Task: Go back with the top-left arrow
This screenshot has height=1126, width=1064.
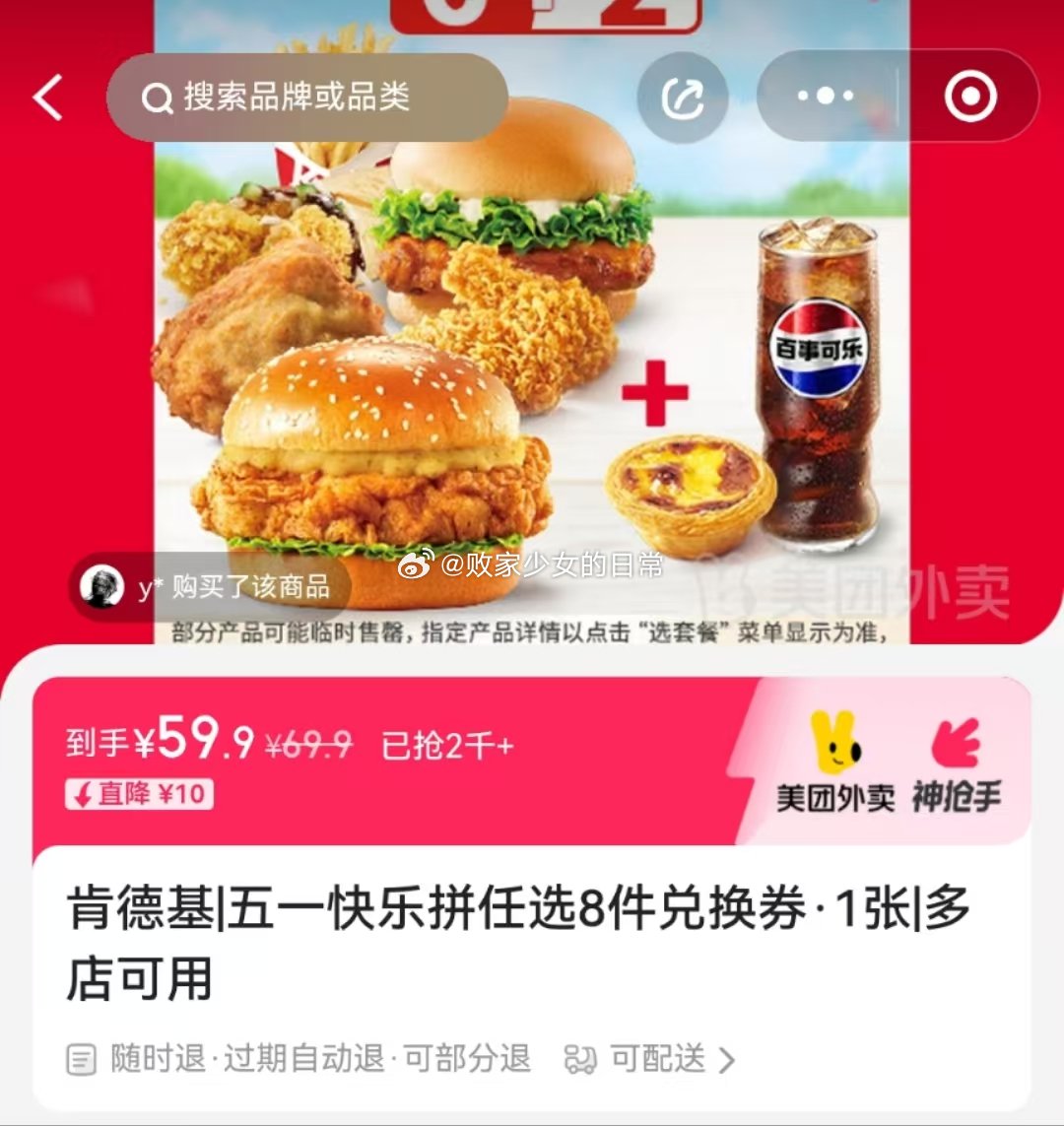Action: [x=47, y=98]
